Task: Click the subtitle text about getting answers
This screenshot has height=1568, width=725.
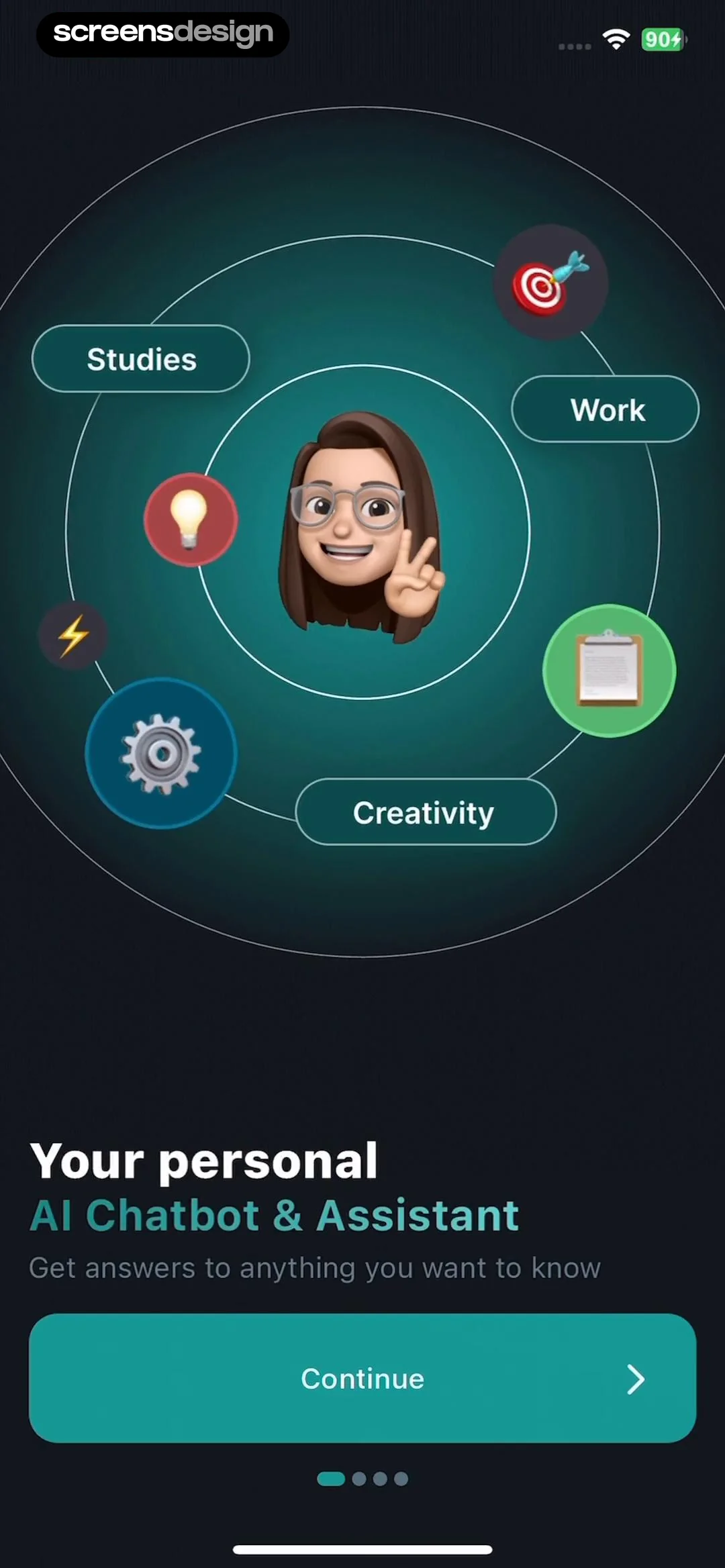Action: [x=316, y=1267]
